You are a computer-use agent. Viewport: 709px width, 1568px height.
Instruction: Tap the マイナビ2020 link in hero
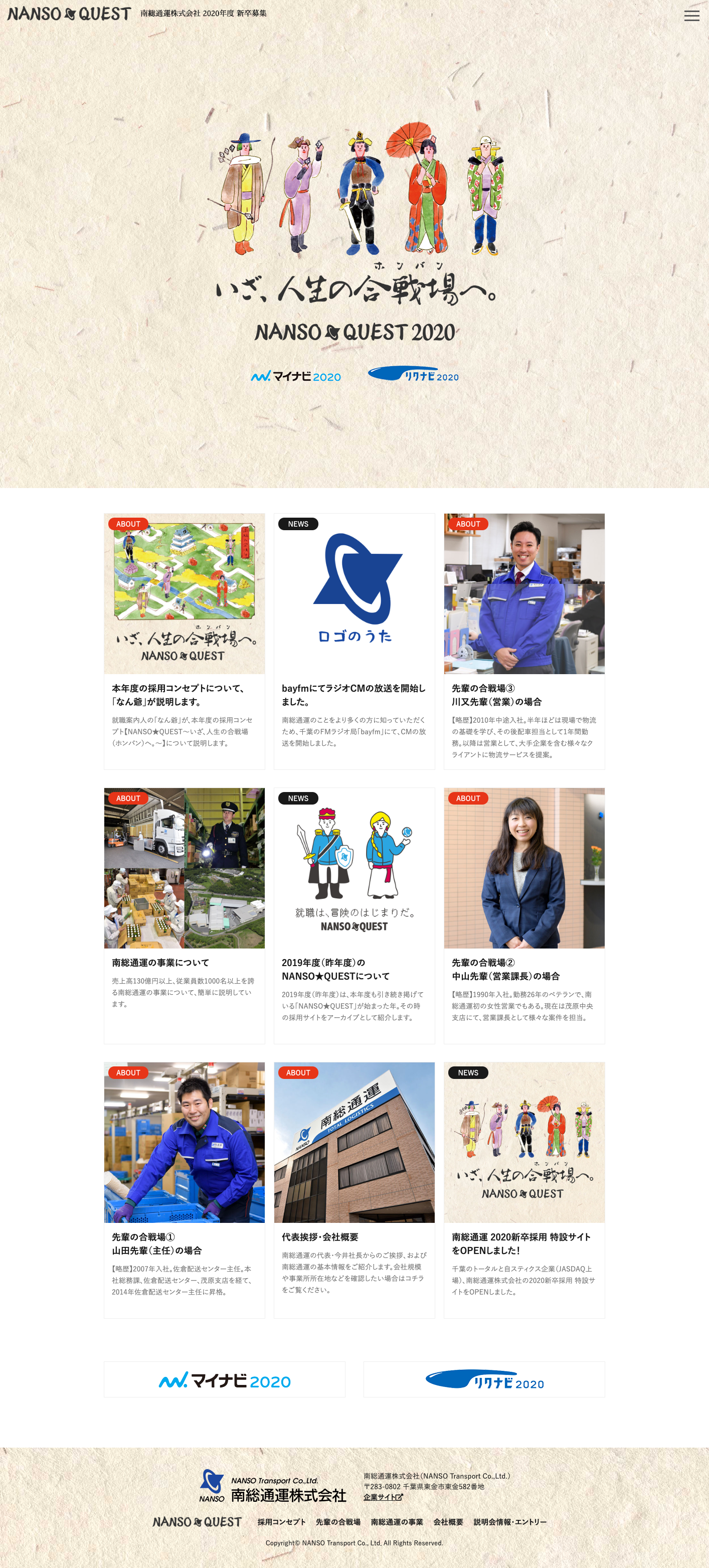coord(296,376)
